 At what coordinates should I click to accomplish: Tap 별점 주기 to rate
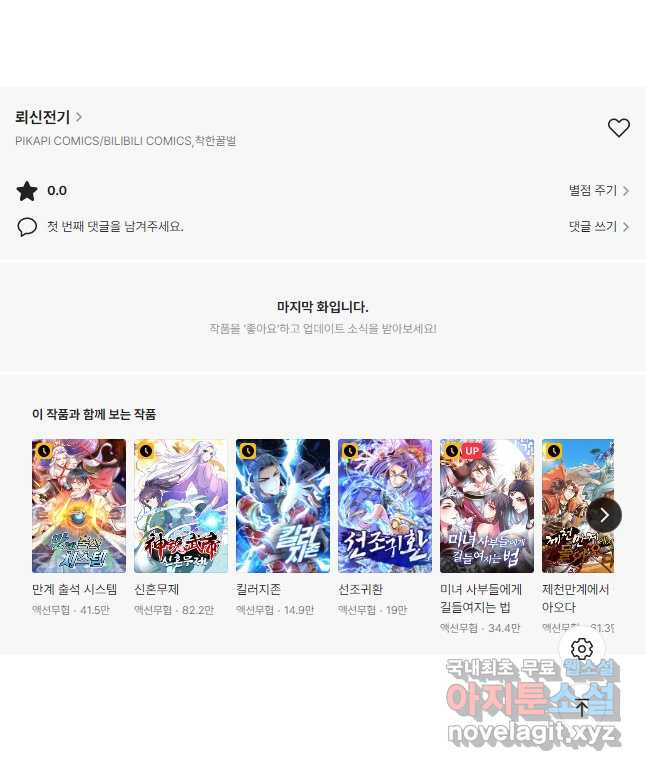tap(598, 190)
